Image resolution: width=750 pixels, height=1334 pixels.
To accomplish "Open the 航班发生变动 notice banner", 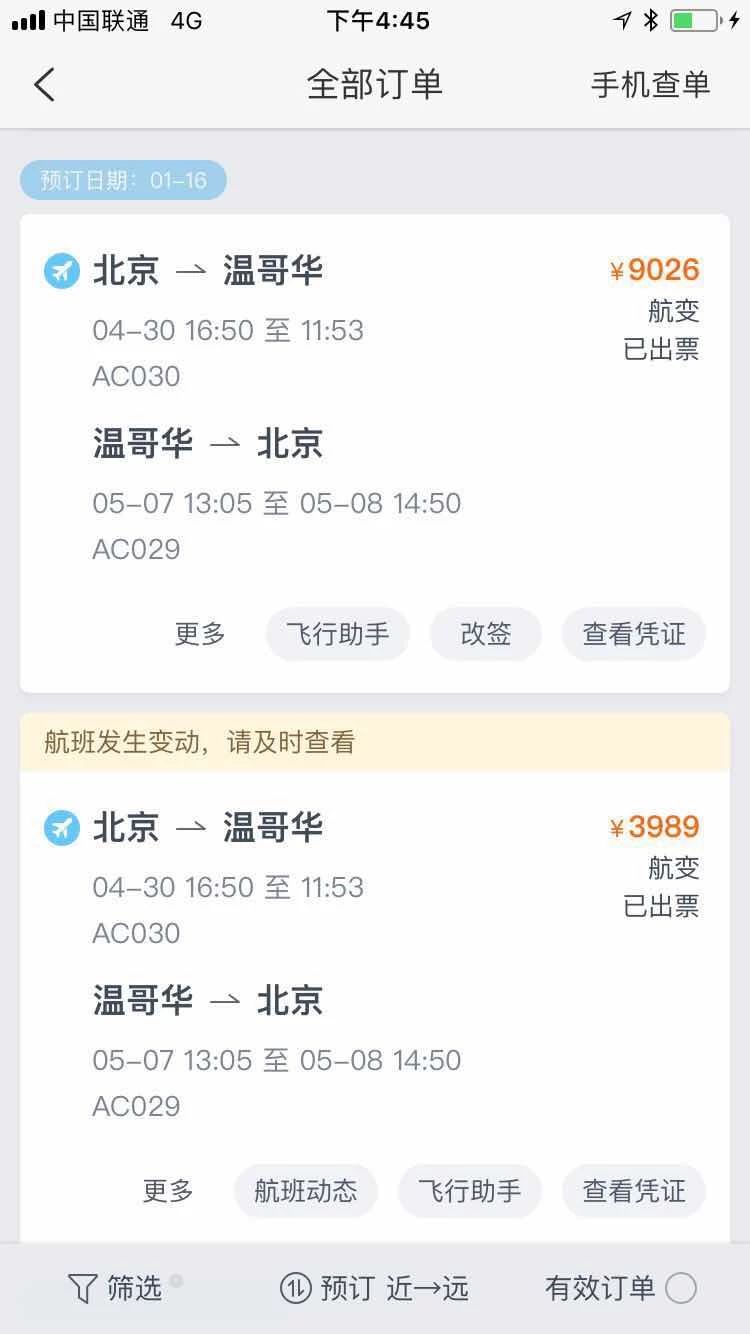I will point(375,742).
